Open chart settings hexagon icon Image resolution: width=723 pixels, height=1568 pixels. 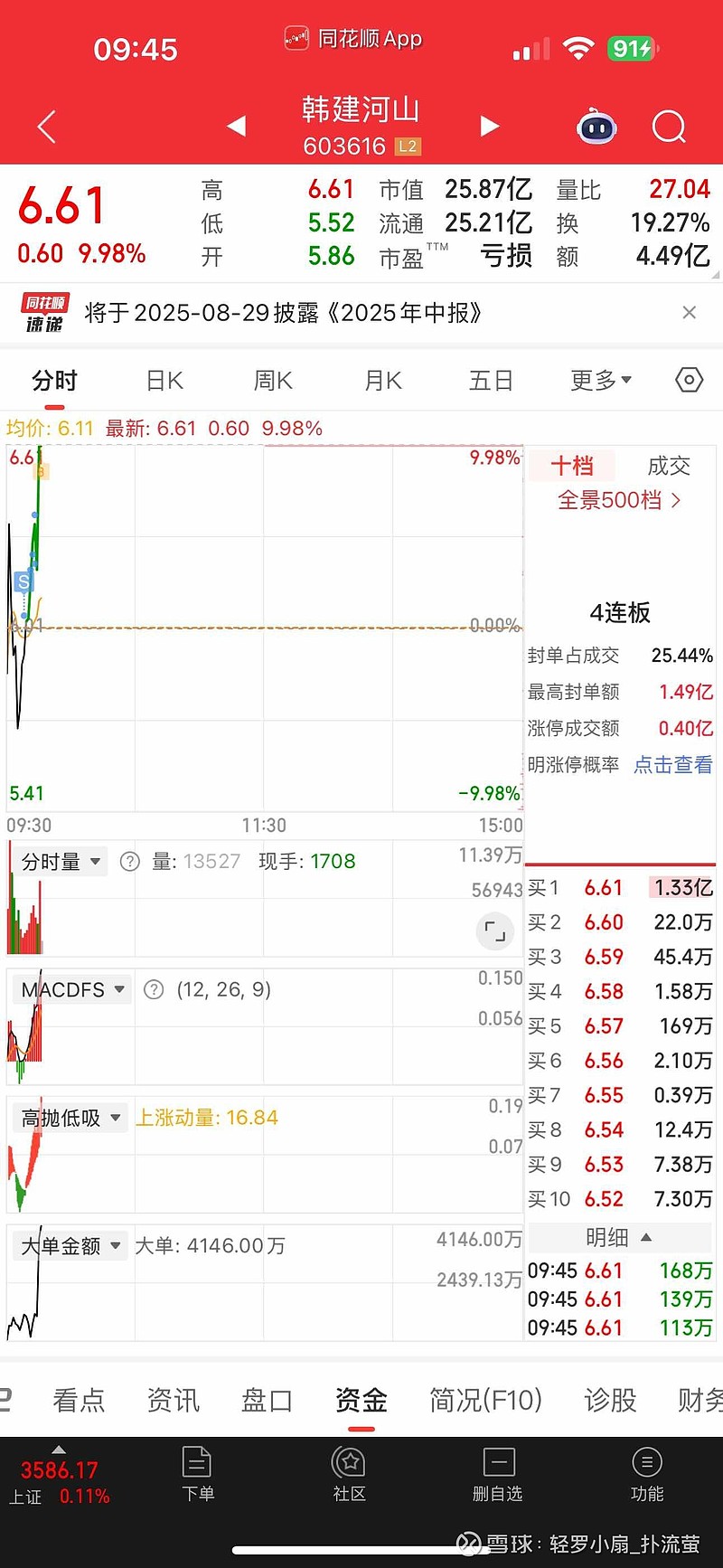point(690,380)
